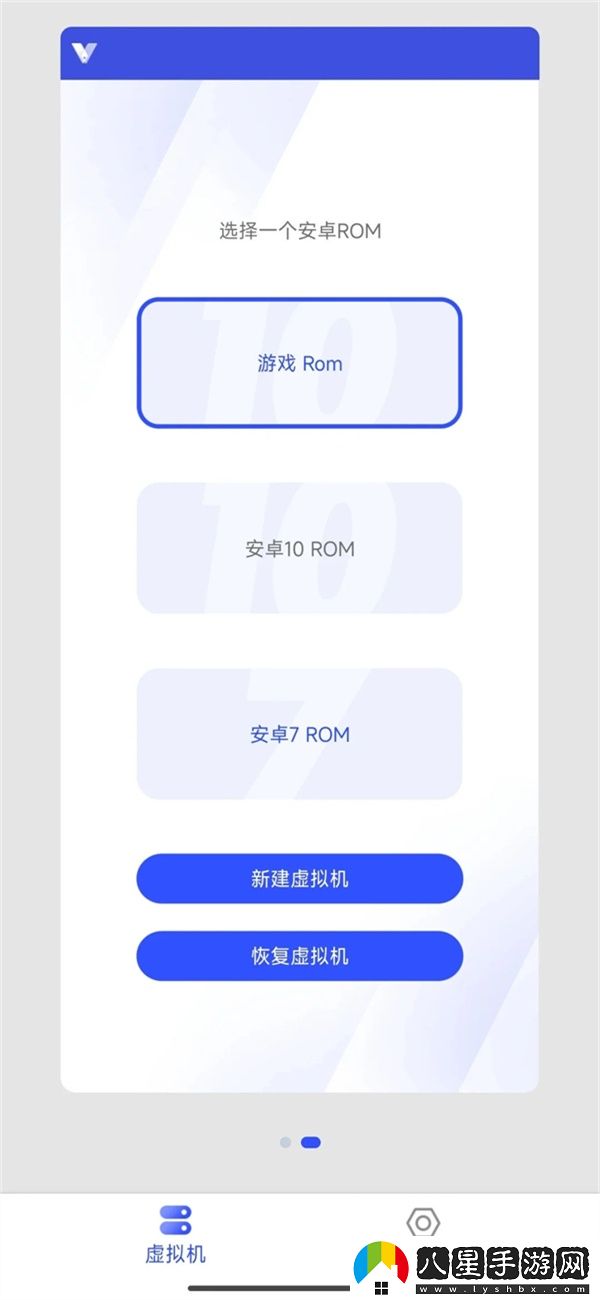The image size is (600, 1300).
Task: Pick the 安卓7 ROM option
Action: [x=299, y=734]
